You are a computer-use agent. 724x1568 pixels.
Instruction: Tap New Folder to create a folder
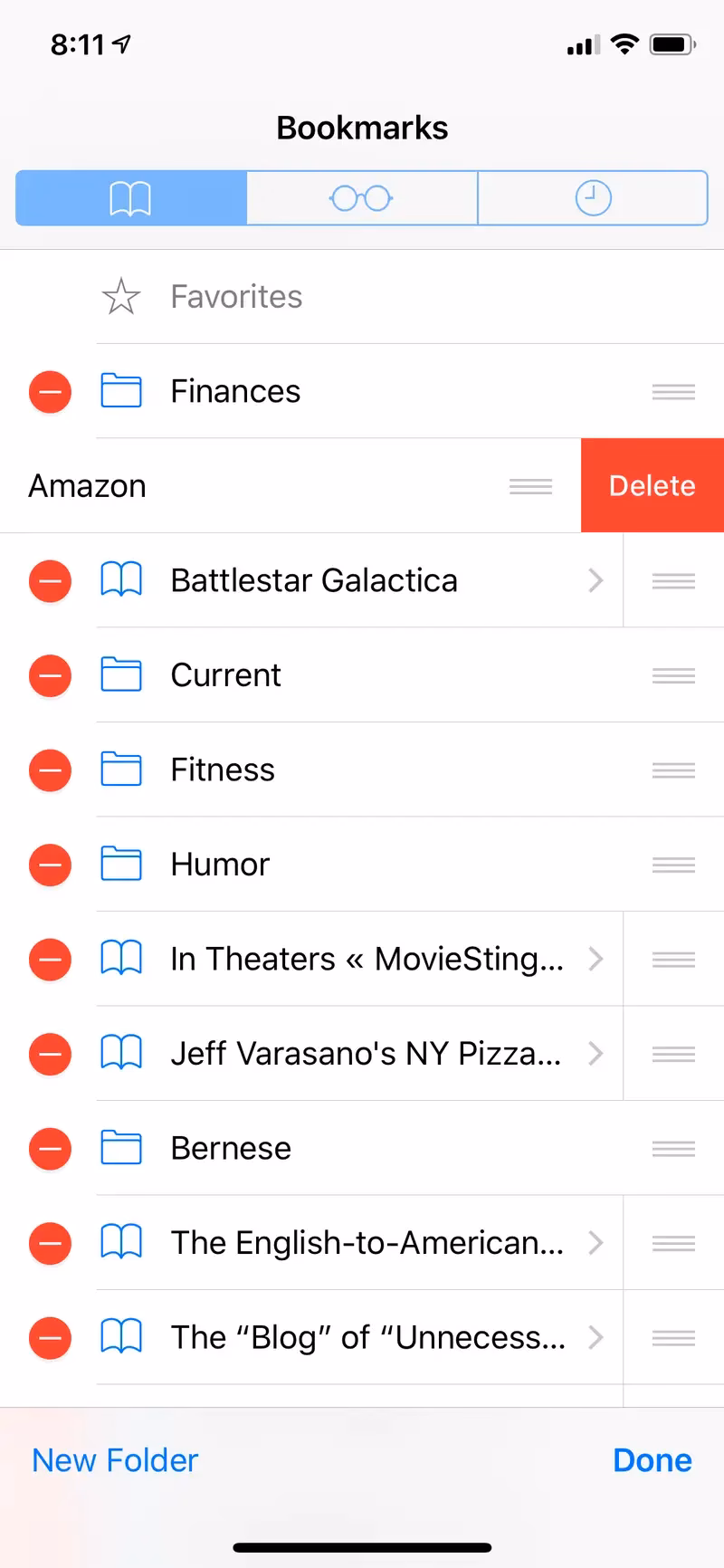tap(114, 1459)
